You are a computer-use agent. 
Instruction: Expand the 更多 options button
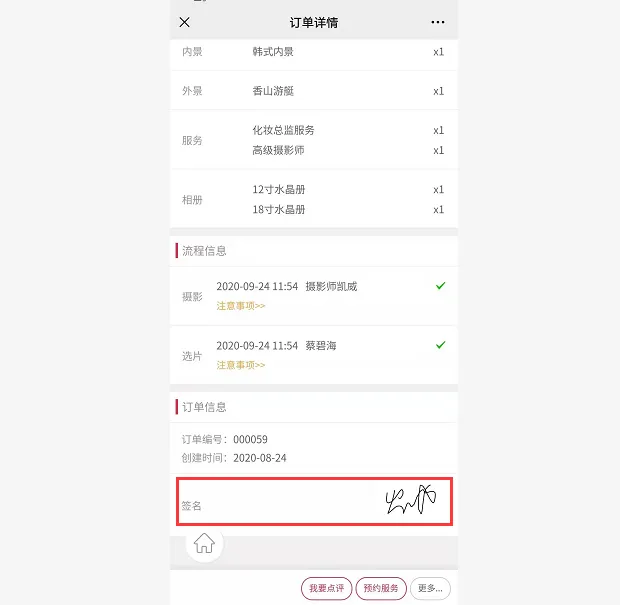tap(431, 589)
